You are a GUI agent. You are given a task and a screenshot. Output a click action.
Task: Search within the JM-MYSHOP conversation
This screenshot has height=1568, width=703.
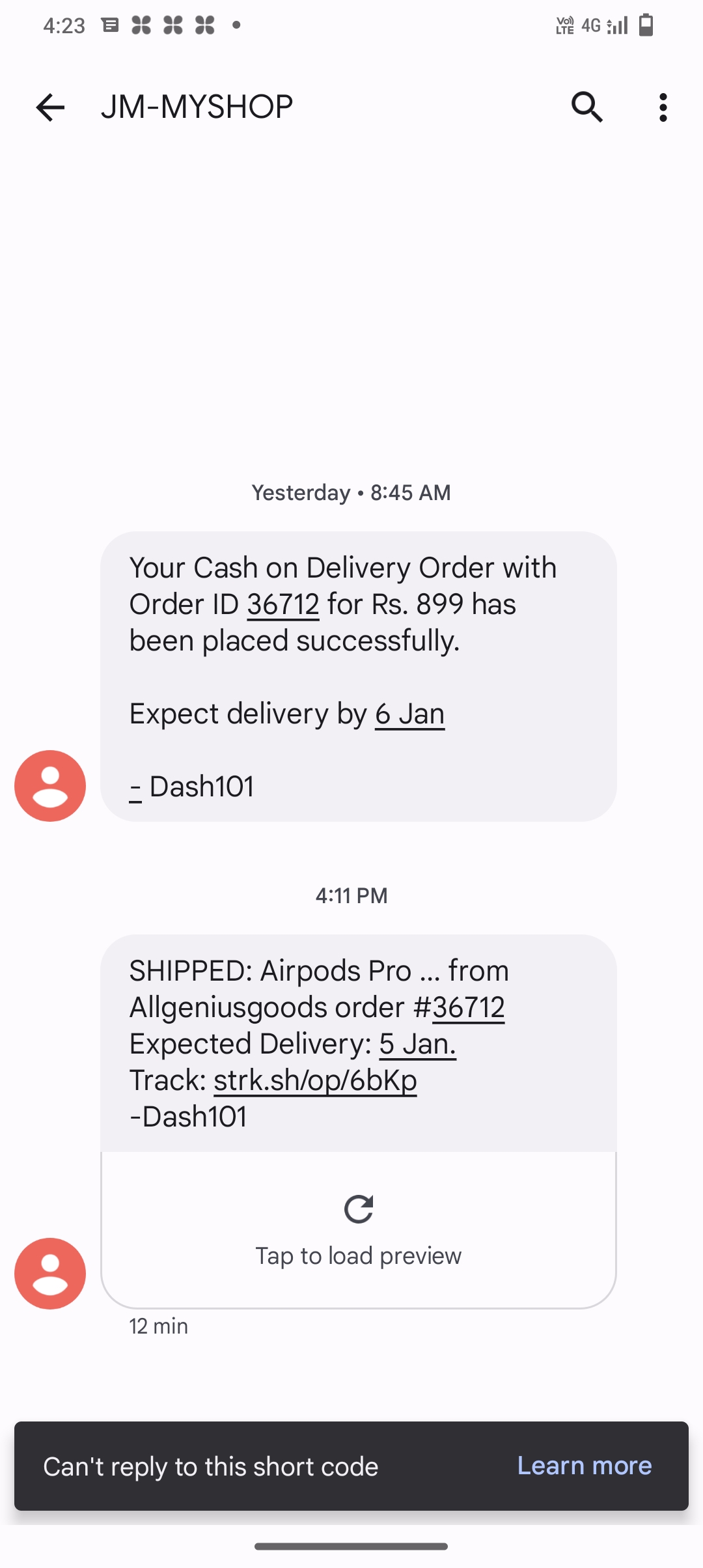(587, 107)
